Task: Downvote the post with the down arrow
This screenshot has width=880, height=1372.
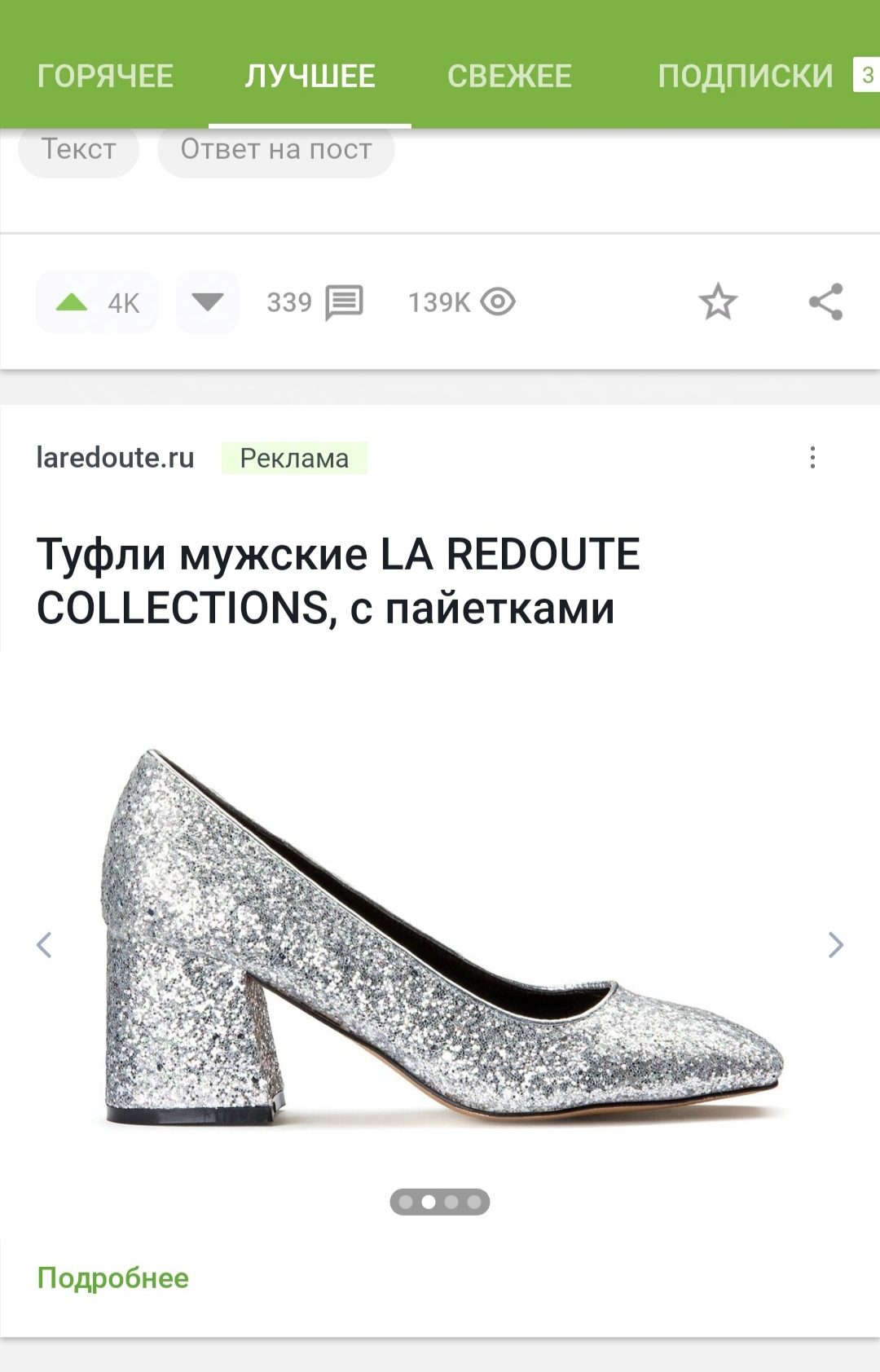Action: point(208,302)
